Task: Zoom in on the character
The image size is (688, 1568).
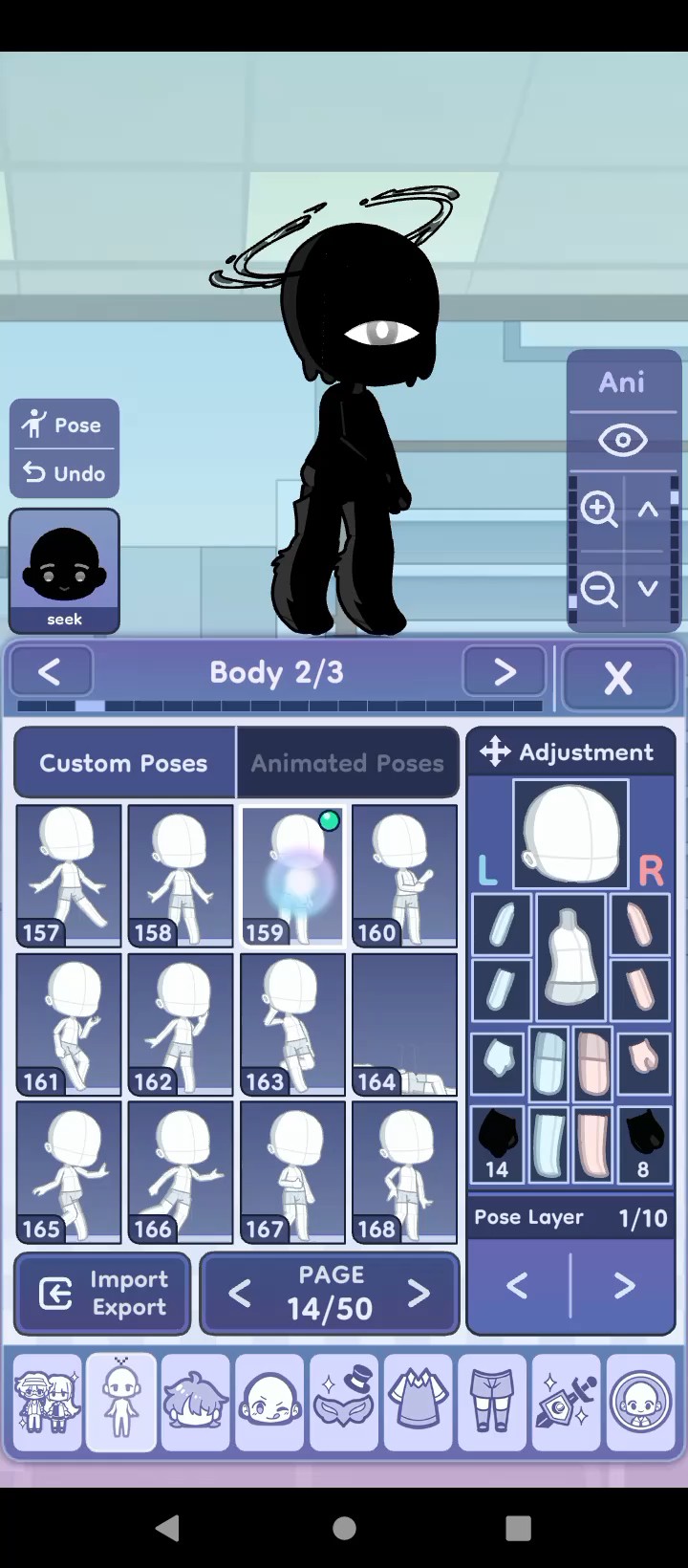Action: click(x=598, y=509)
